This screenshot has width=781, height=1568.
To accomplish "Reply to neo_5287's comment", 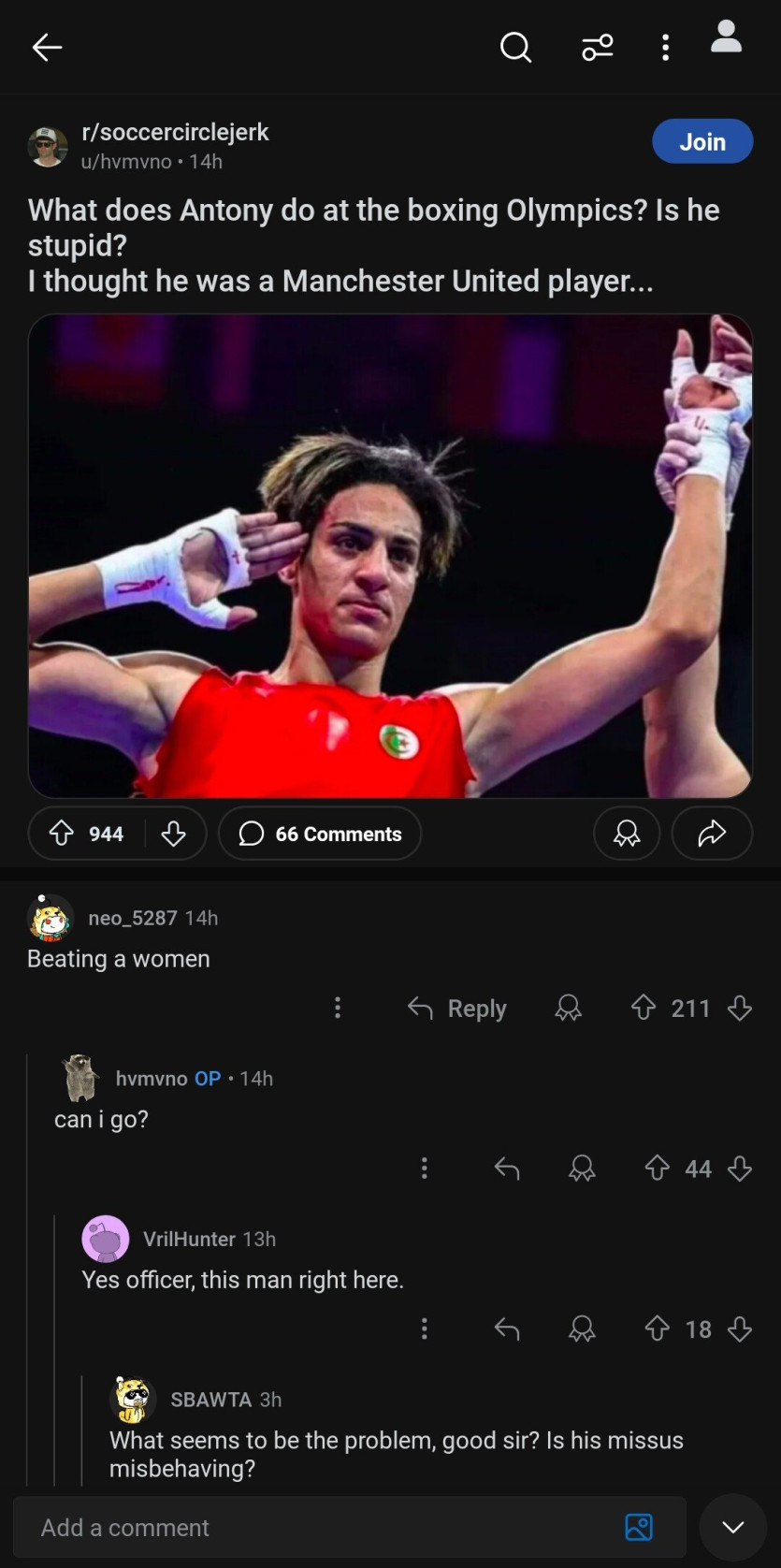I will [458, 1008].
